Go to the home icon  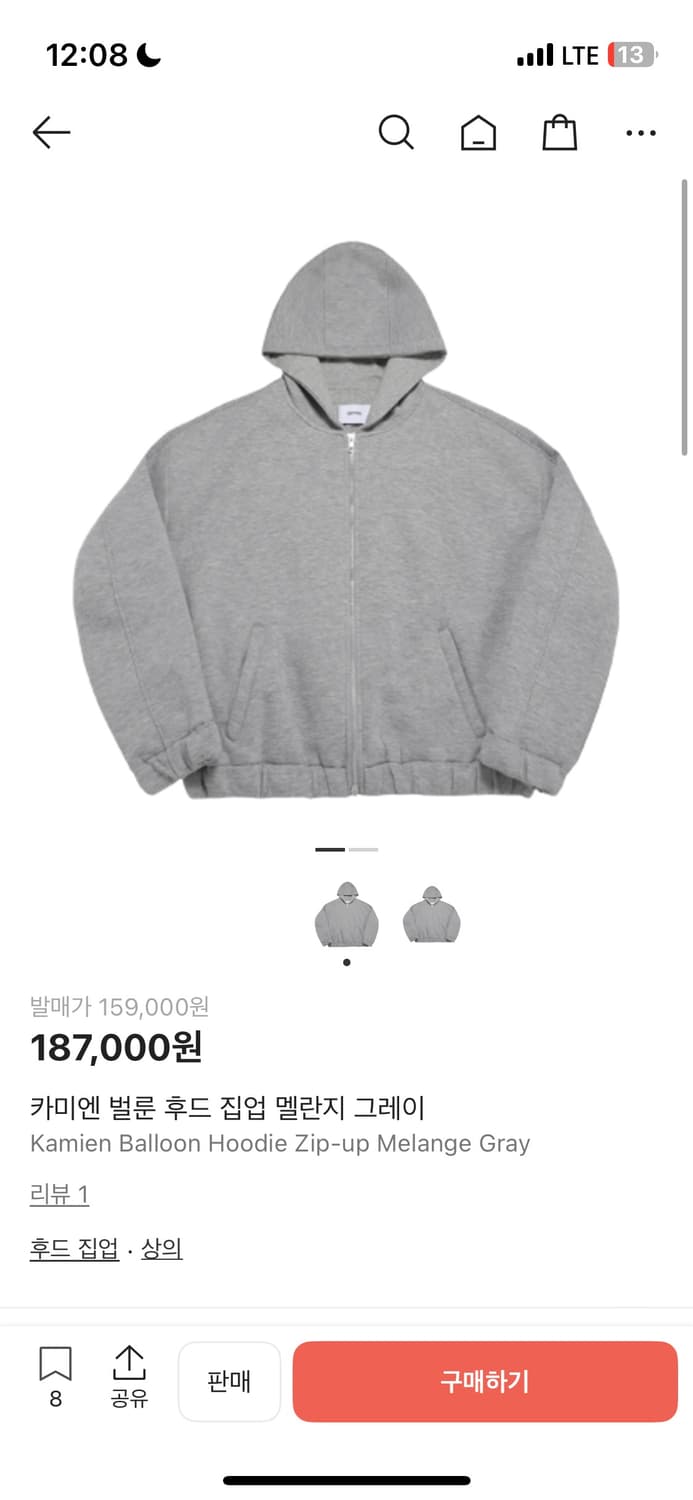point(478,133)
